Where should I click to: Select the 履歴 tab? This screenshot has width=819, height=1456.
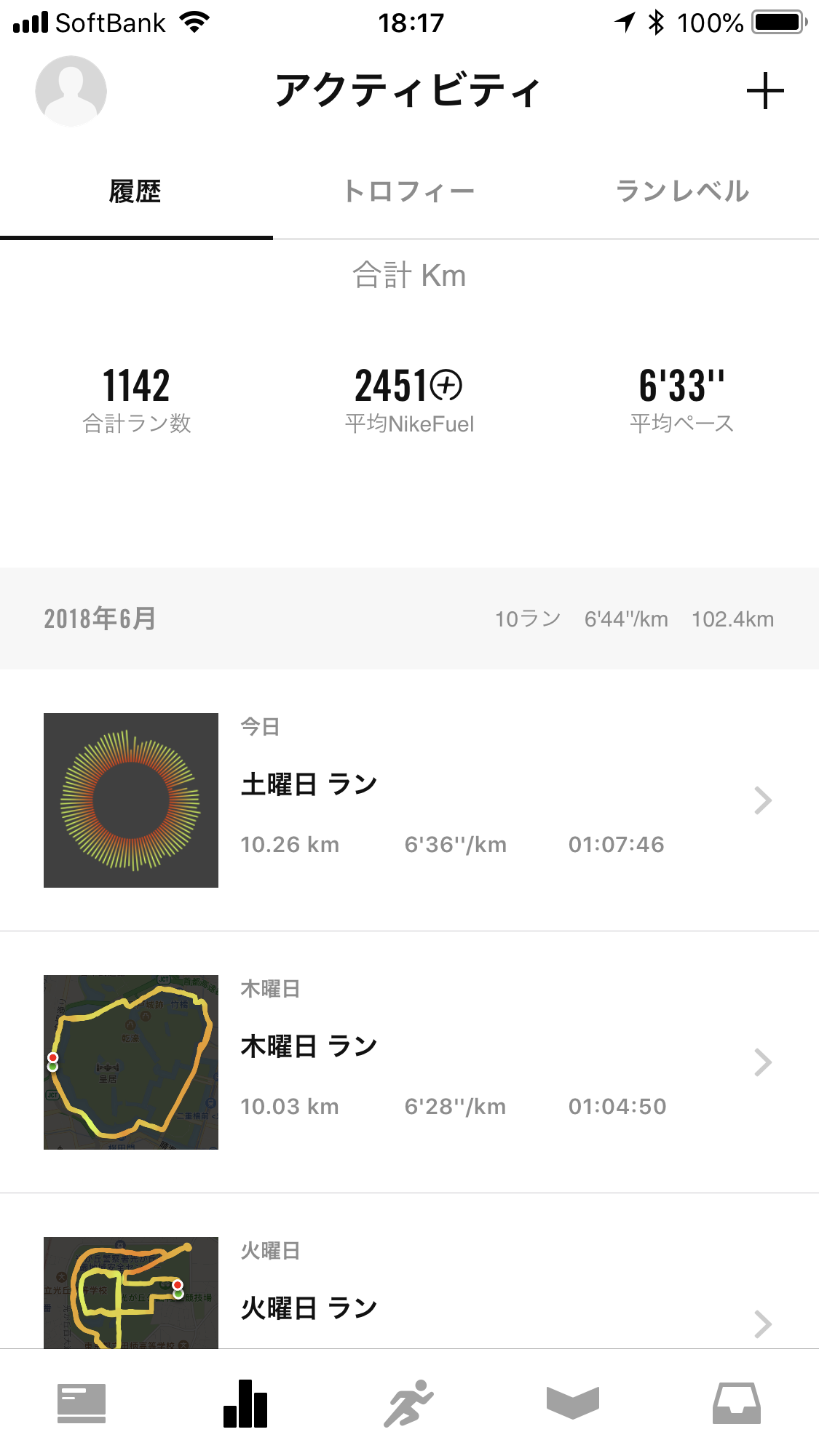coord(136,191)
